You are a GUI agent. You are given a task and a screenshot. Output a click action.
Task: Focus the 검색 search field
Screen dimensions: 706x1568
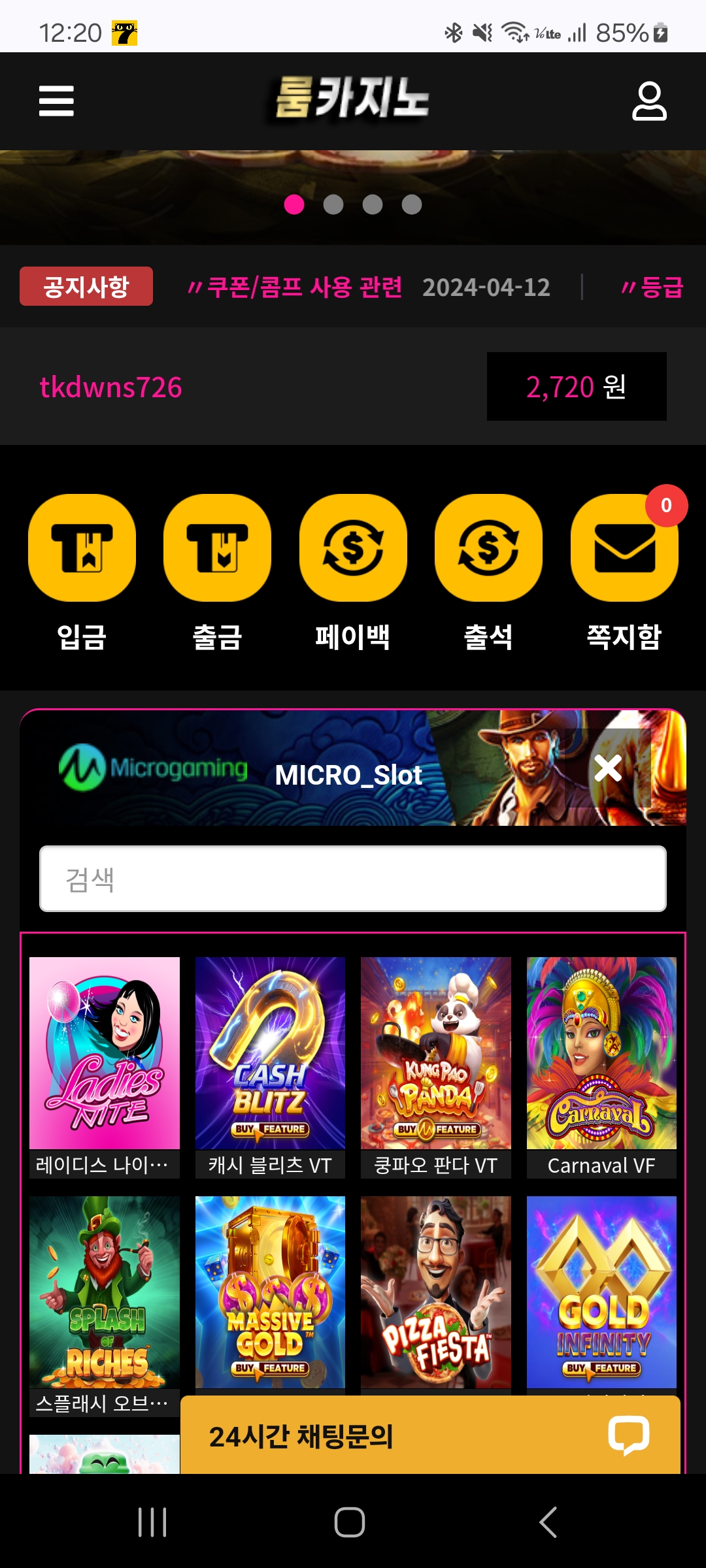353,879
